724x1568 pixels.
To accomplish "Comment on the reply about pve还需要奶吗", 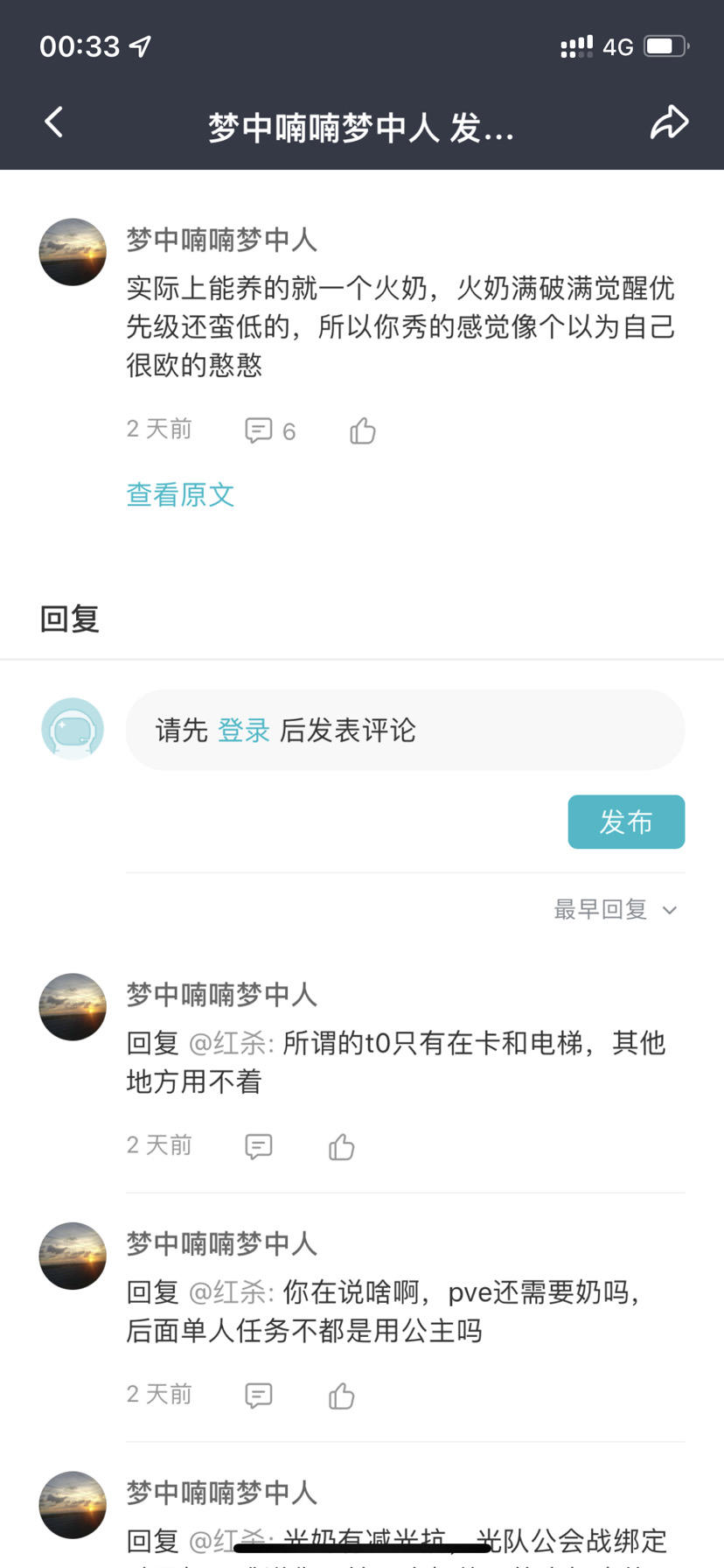I will pyautogui.click(x=259, y=1396).
